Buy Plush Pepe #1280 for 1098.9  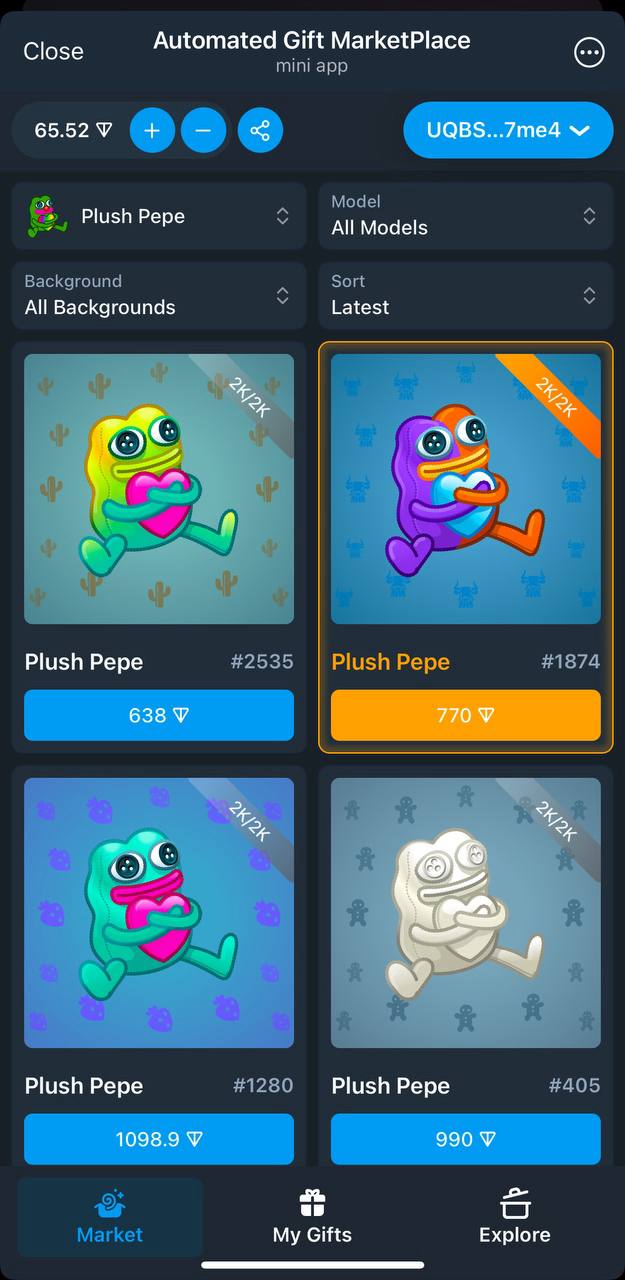point(159,1139)
